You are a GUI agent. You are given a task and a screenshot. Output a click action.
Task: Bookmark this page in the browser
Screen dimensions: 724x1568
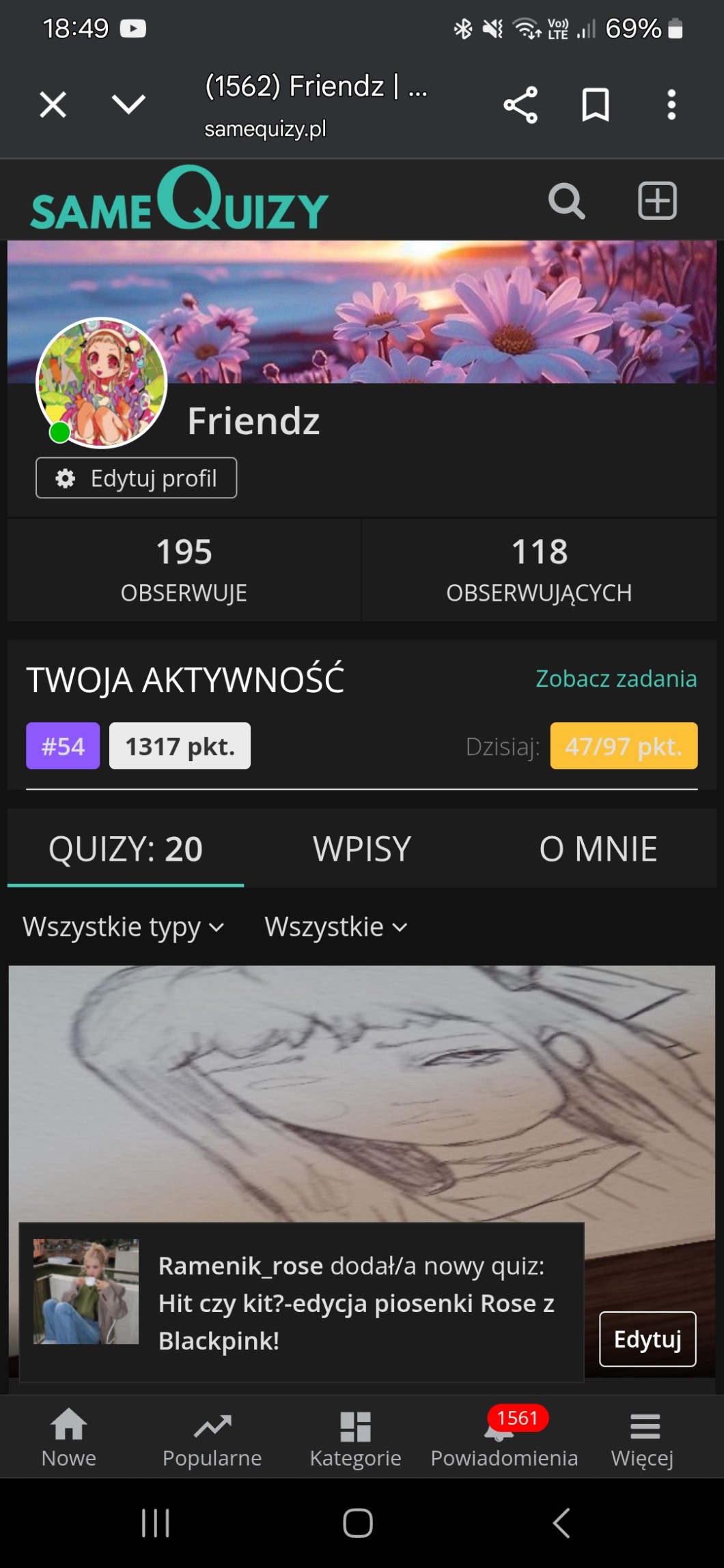pyautogui.click(x=595, y=105)
